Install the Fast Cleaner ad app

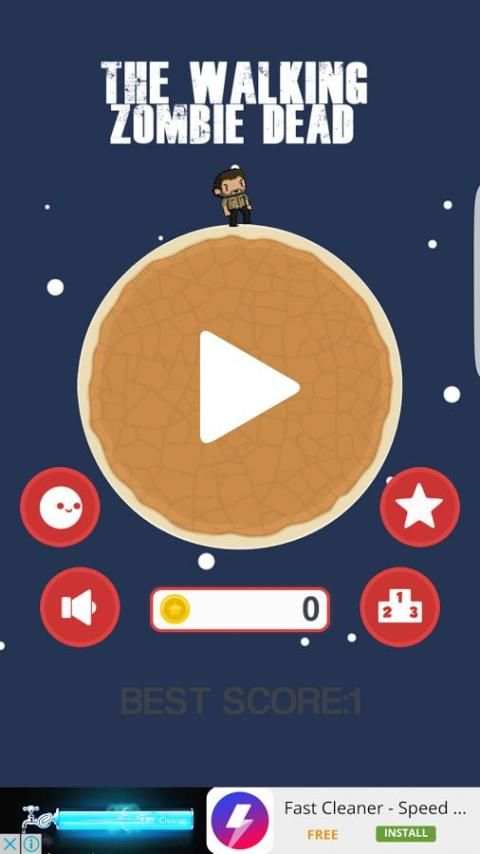(x=405, y=833)
